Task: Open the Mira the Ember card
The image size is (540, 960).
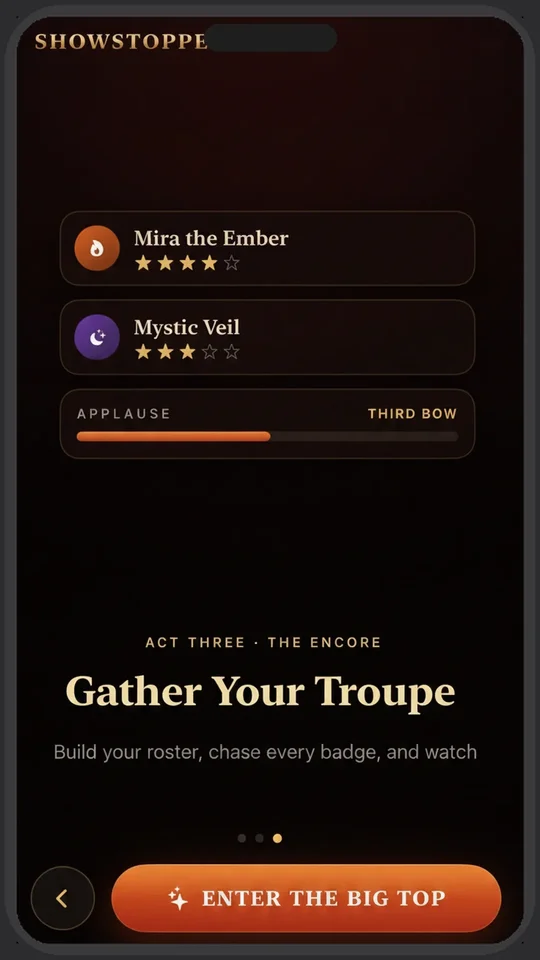Action: pyautogui.click(x=268, y=248)
